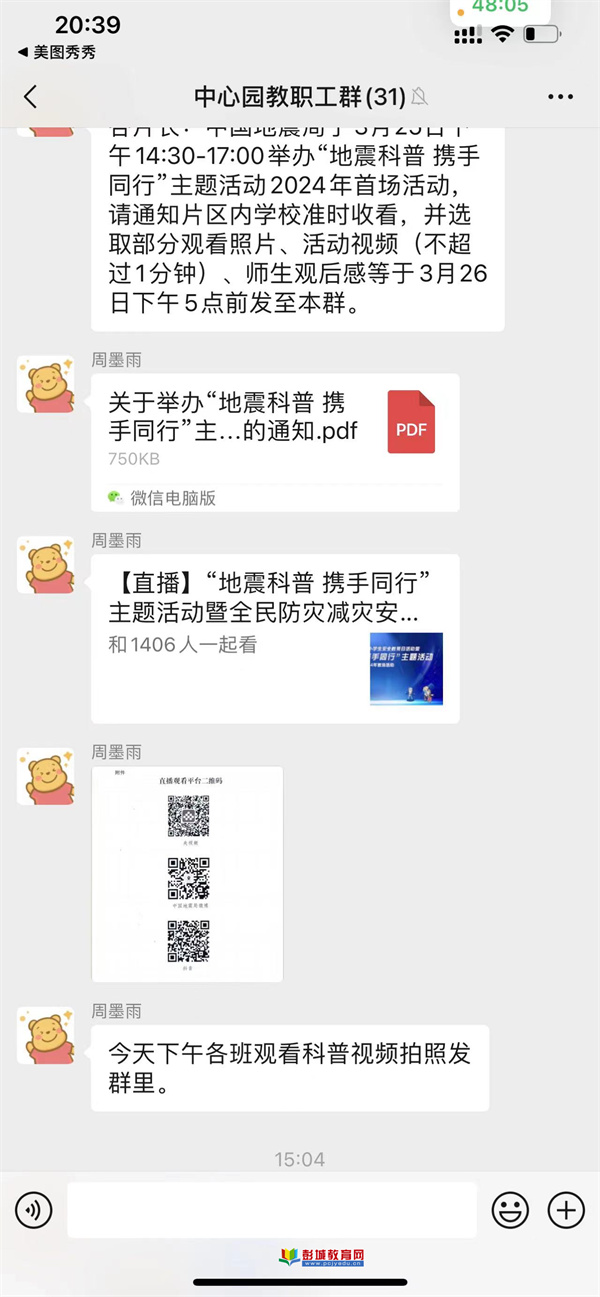Go back from the 中心园教职工群 chat
Screen dimensions: 600x1297
(x=30, y=96)
